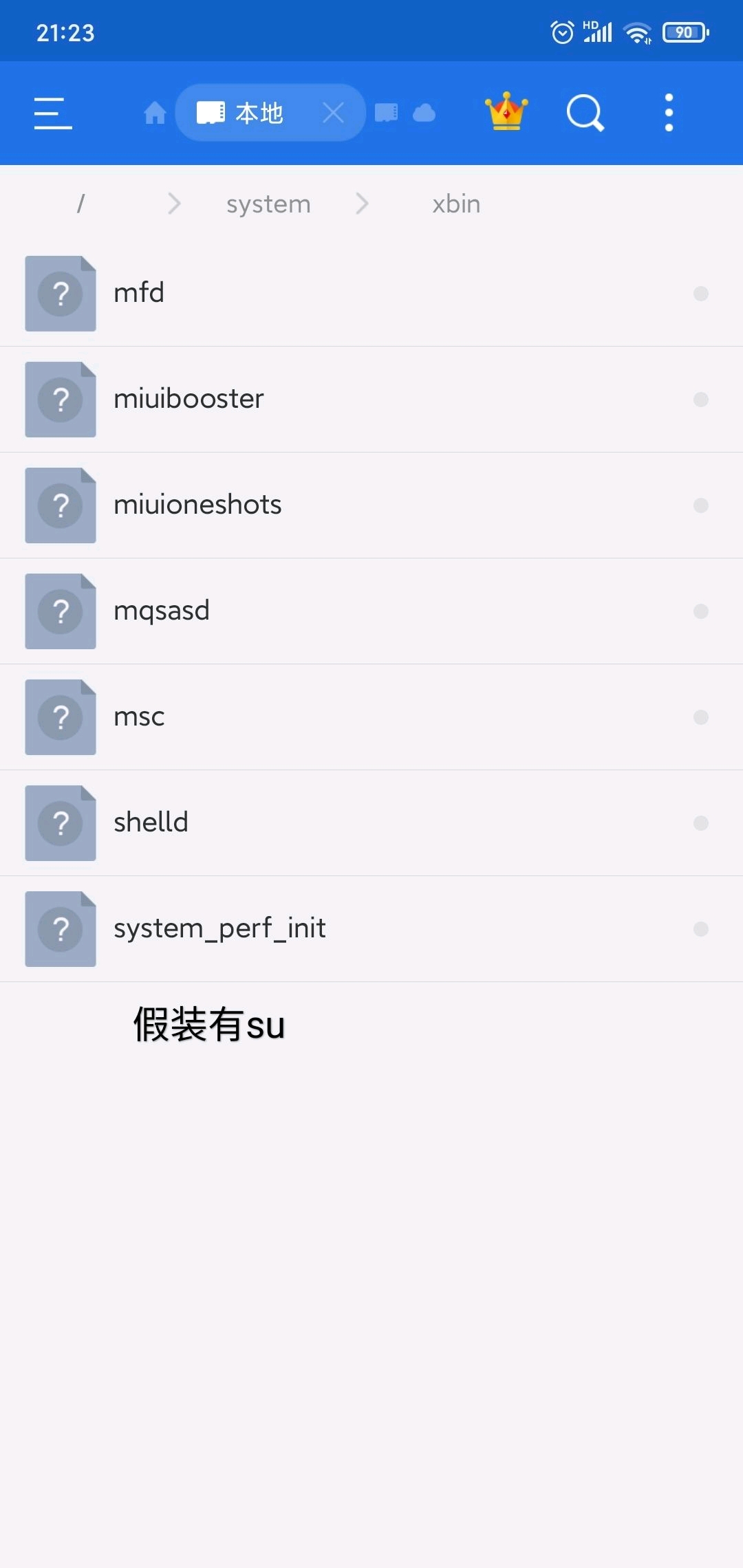This screenshot has width=743, height=1568.
Task: Search files with the magnifier icon
Action: tap(585, 113)
